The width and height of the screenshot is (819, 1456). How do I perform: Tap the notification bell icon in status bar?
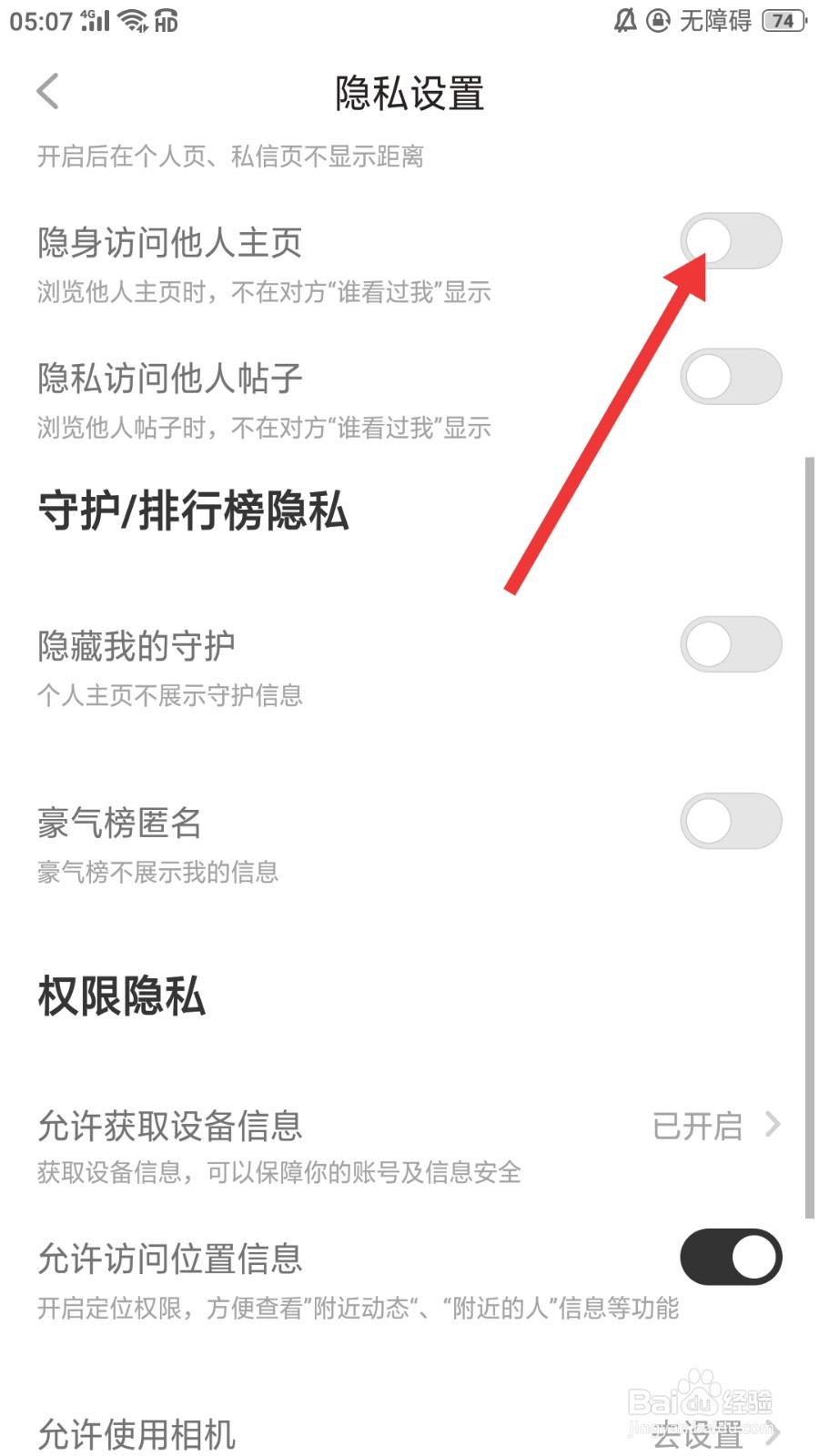click(x=624, y=20)
